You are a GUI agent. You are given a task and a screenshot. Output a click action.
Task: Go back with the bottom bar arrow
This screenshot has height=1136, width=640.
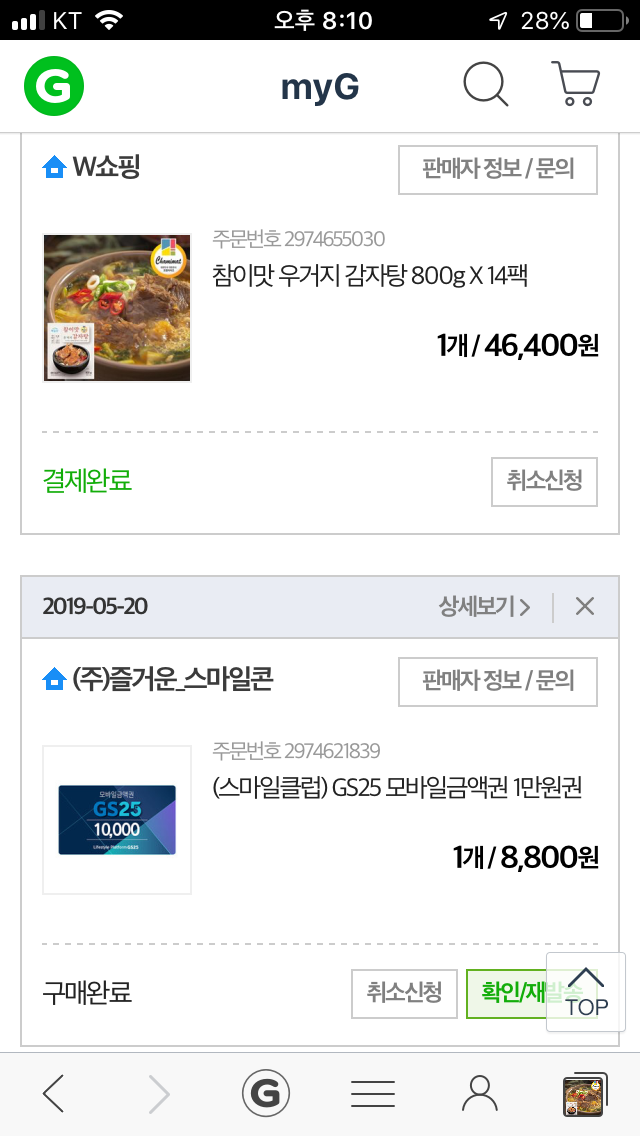coord(54,1094)
